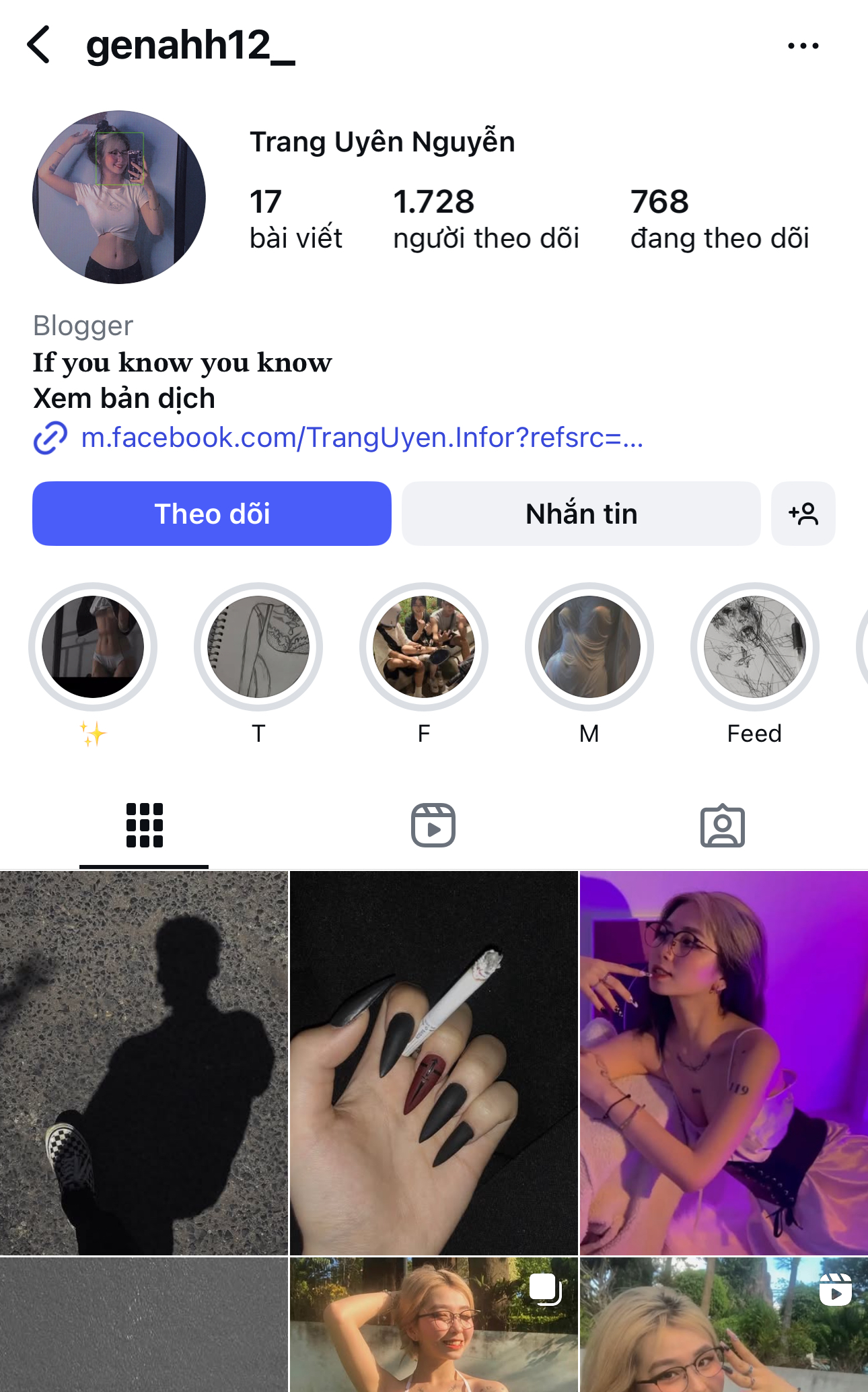This screenshot has width=868, height=1392.
Task: Select the posts grid tab
Action: click(x=144, y=825)
